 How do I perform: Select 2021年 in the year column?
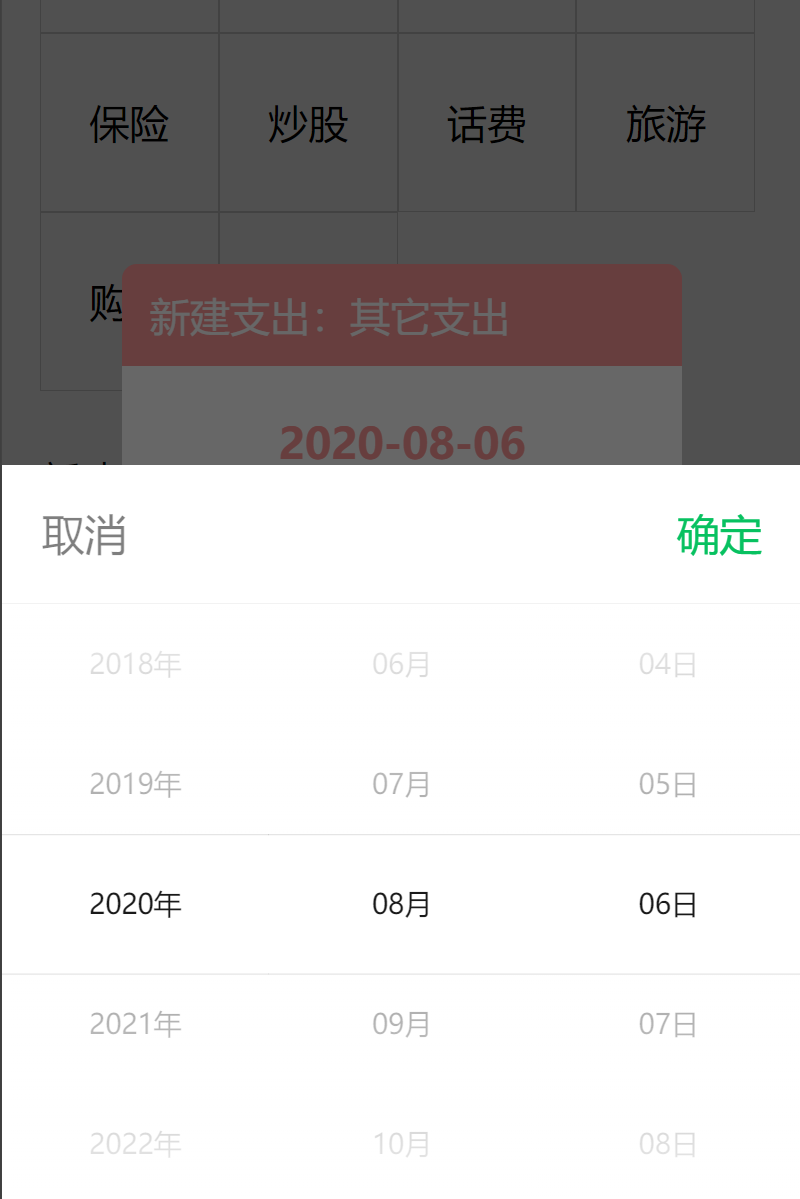click(x=135, y=1024)
